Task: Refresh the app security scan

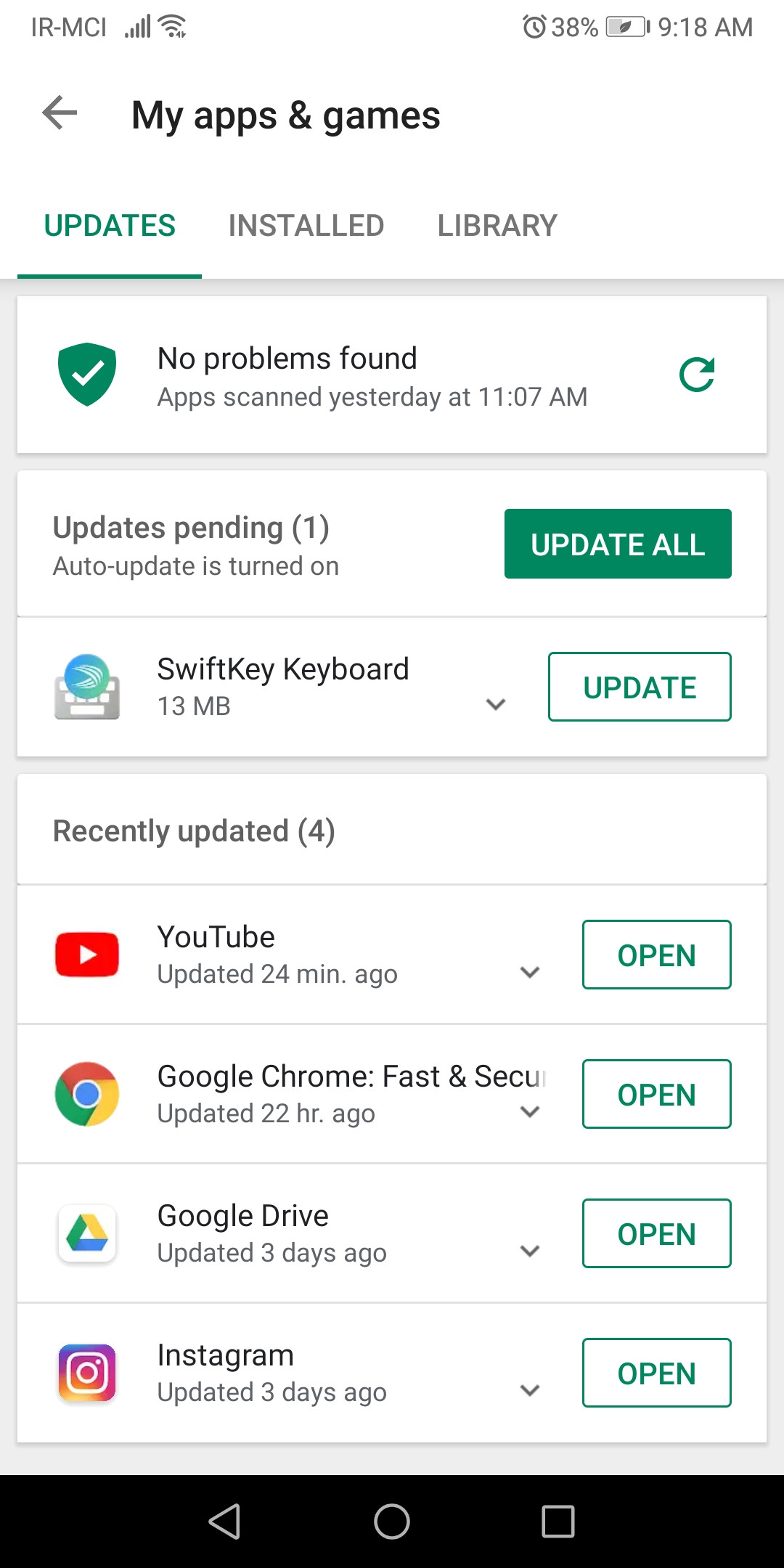Action: coord(697,375)
